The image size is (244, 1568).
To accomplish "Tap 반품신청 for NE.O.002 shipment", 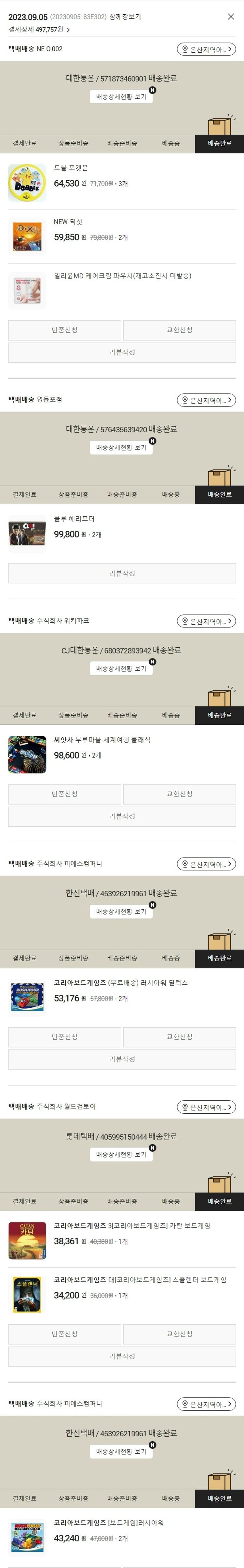I will coord(65,330).
